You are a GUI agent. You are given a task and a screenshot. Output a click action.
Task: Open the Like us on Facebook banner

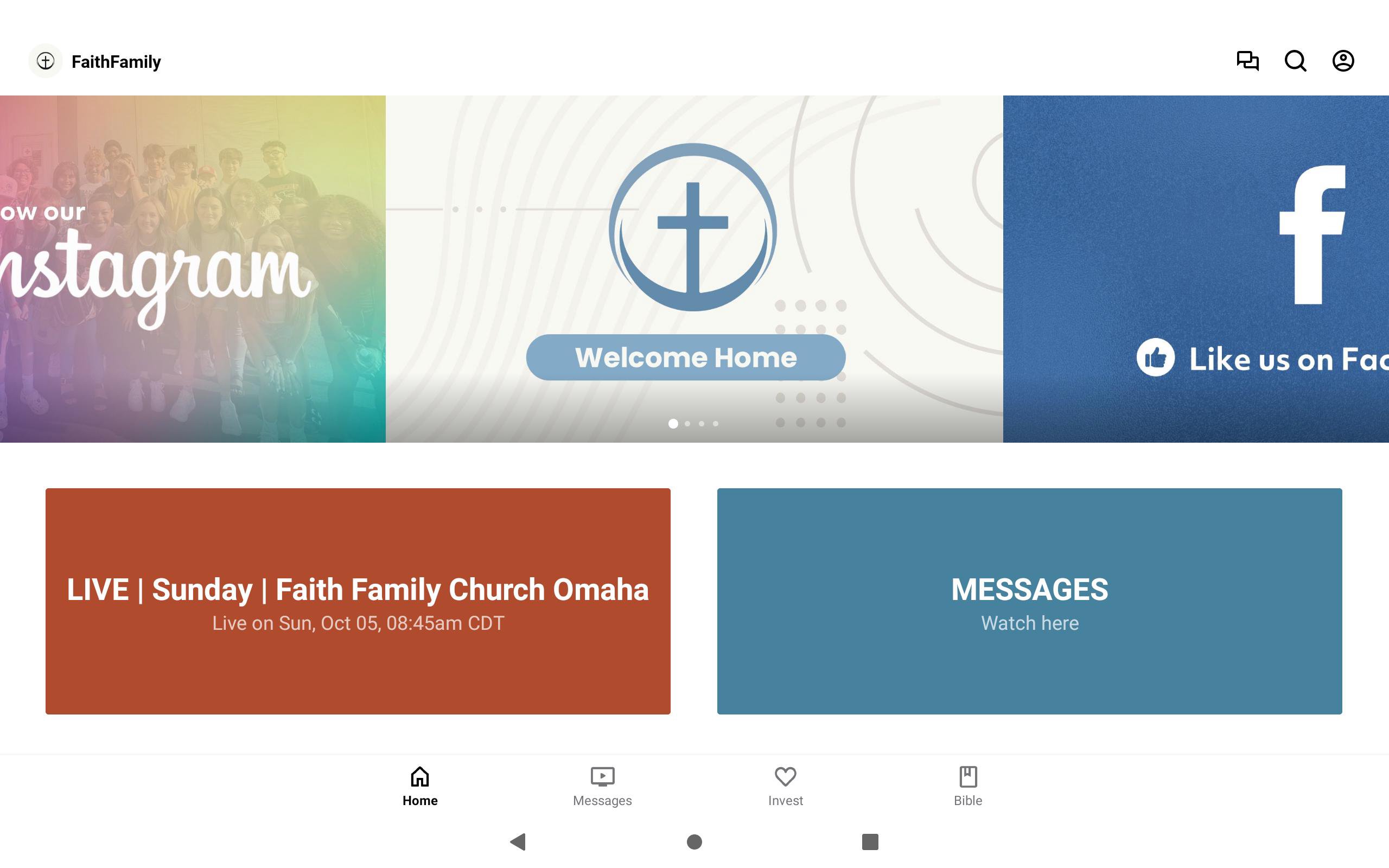point(1196,269)
